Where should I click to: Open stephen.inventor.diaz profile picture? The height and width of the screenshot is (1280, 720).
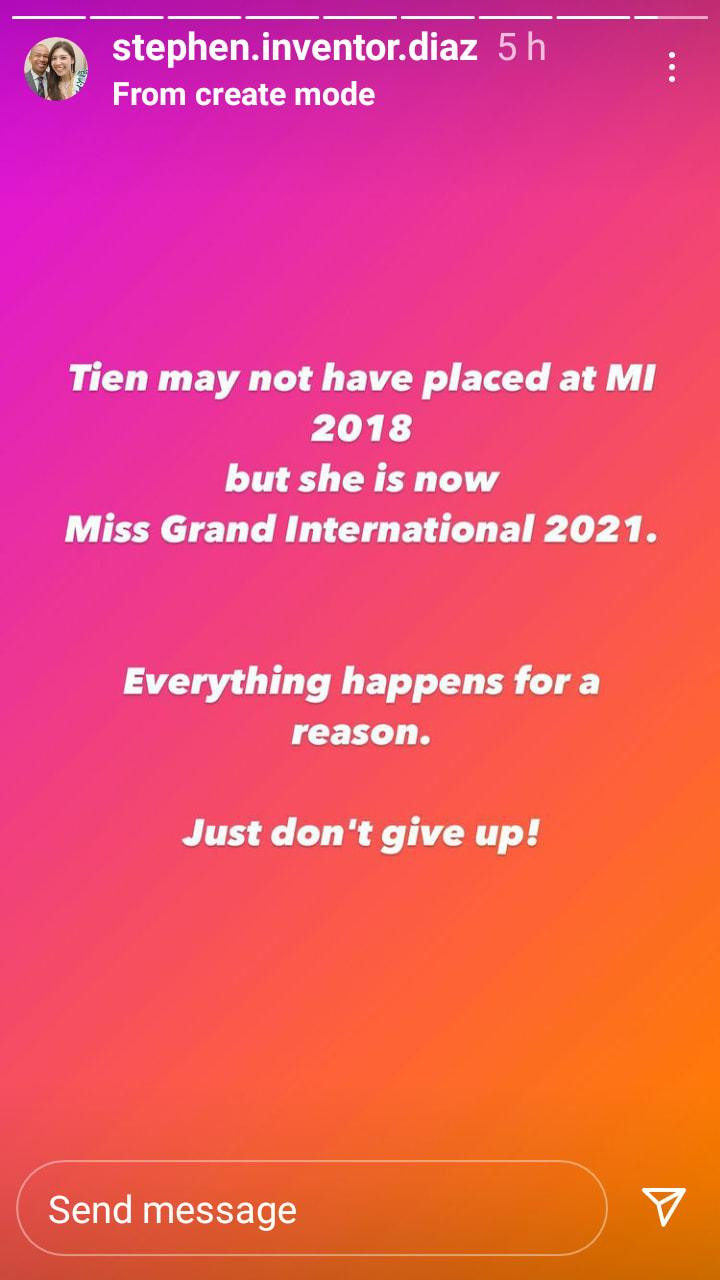click(x=56, y=69)
